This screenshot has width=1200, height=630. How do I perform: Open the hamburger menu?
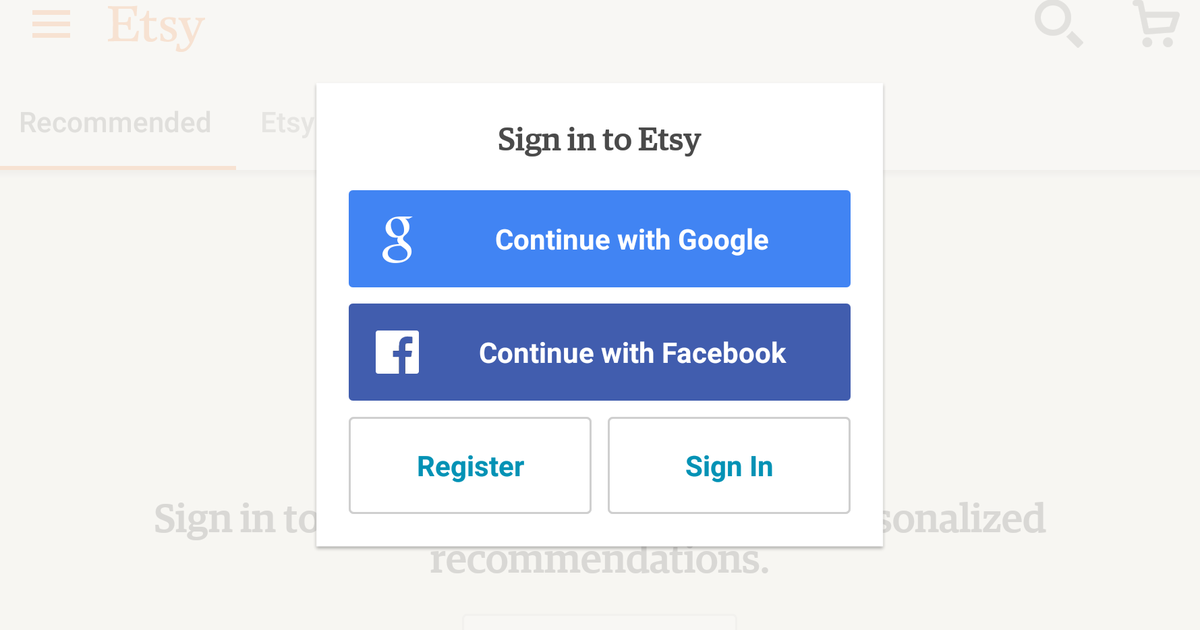tap(51, 24)
